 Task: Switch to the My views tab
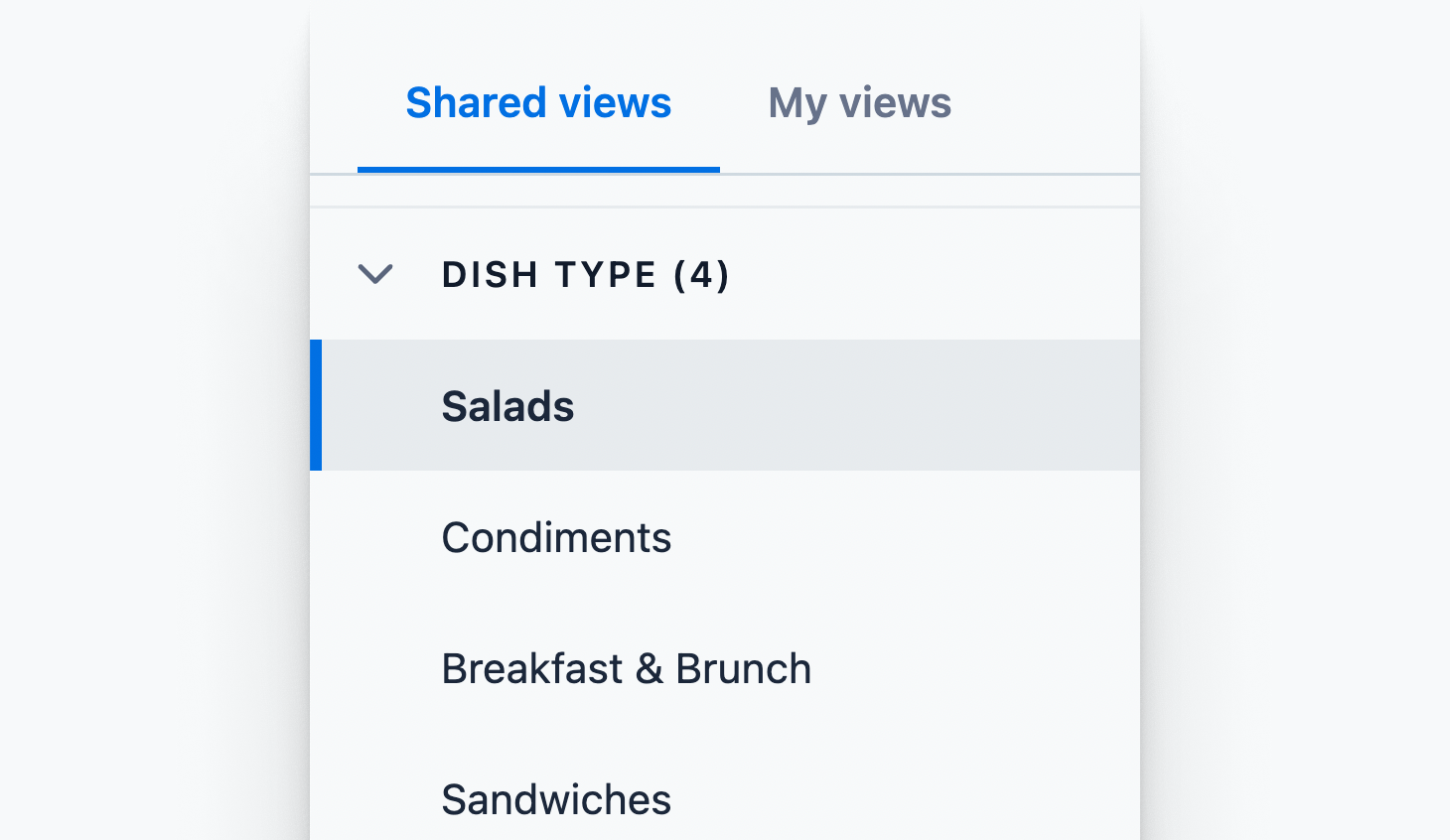[x=859, y=103]
